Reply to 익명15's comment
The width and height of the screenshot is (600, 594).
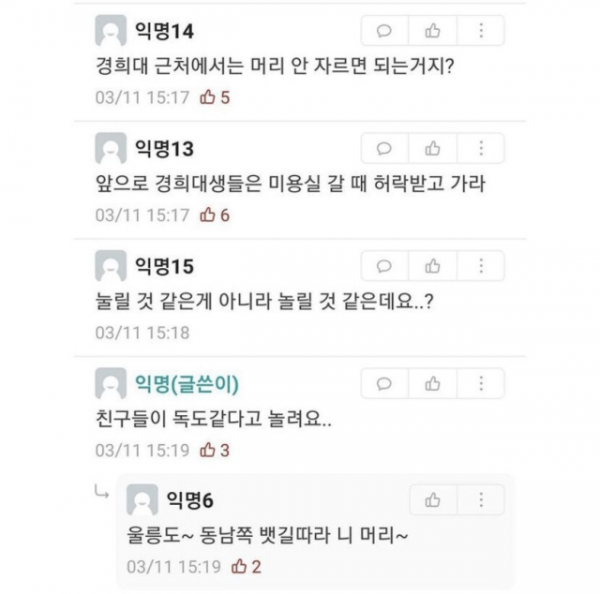383,266
